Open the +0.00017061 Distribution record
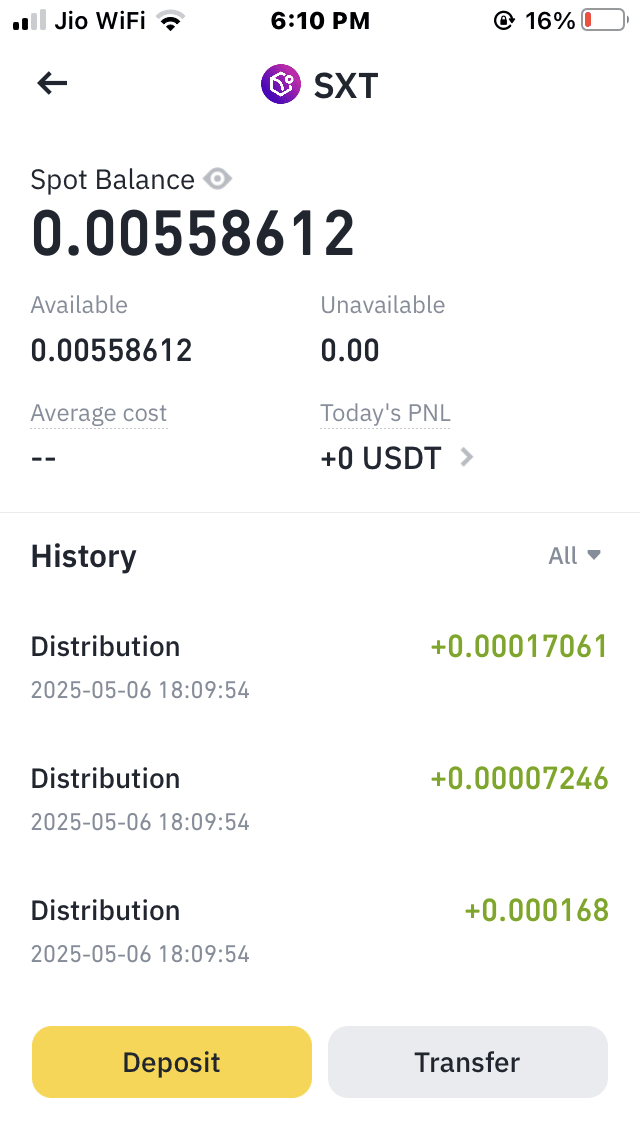 [319, 666]
